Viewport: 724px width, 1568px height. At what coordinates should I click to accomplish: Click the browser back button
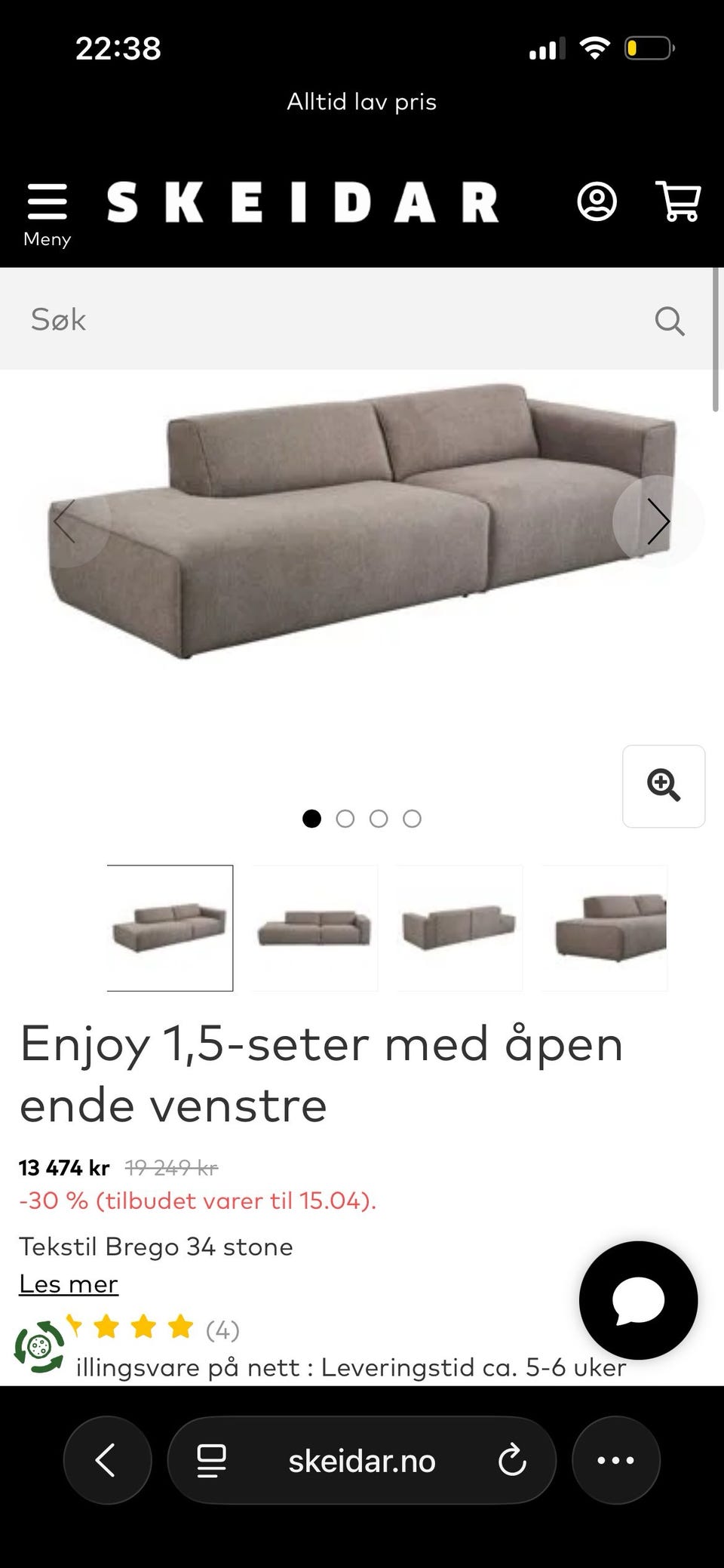point(107,1459)
